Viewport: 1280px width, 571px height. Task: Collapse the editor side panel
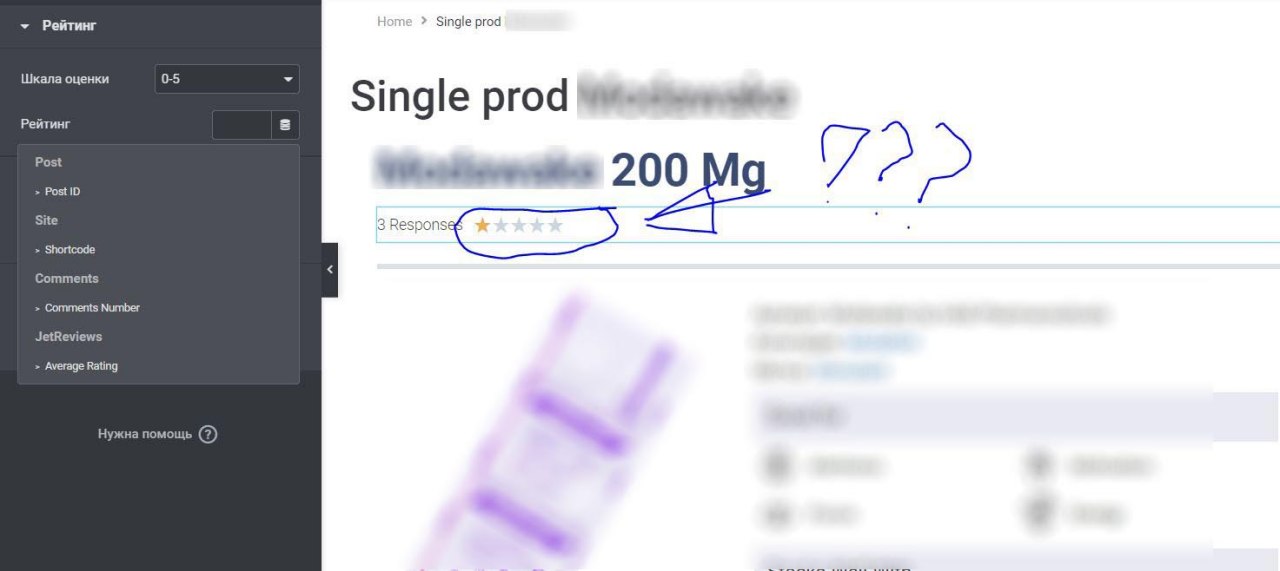tap(330, 270)
